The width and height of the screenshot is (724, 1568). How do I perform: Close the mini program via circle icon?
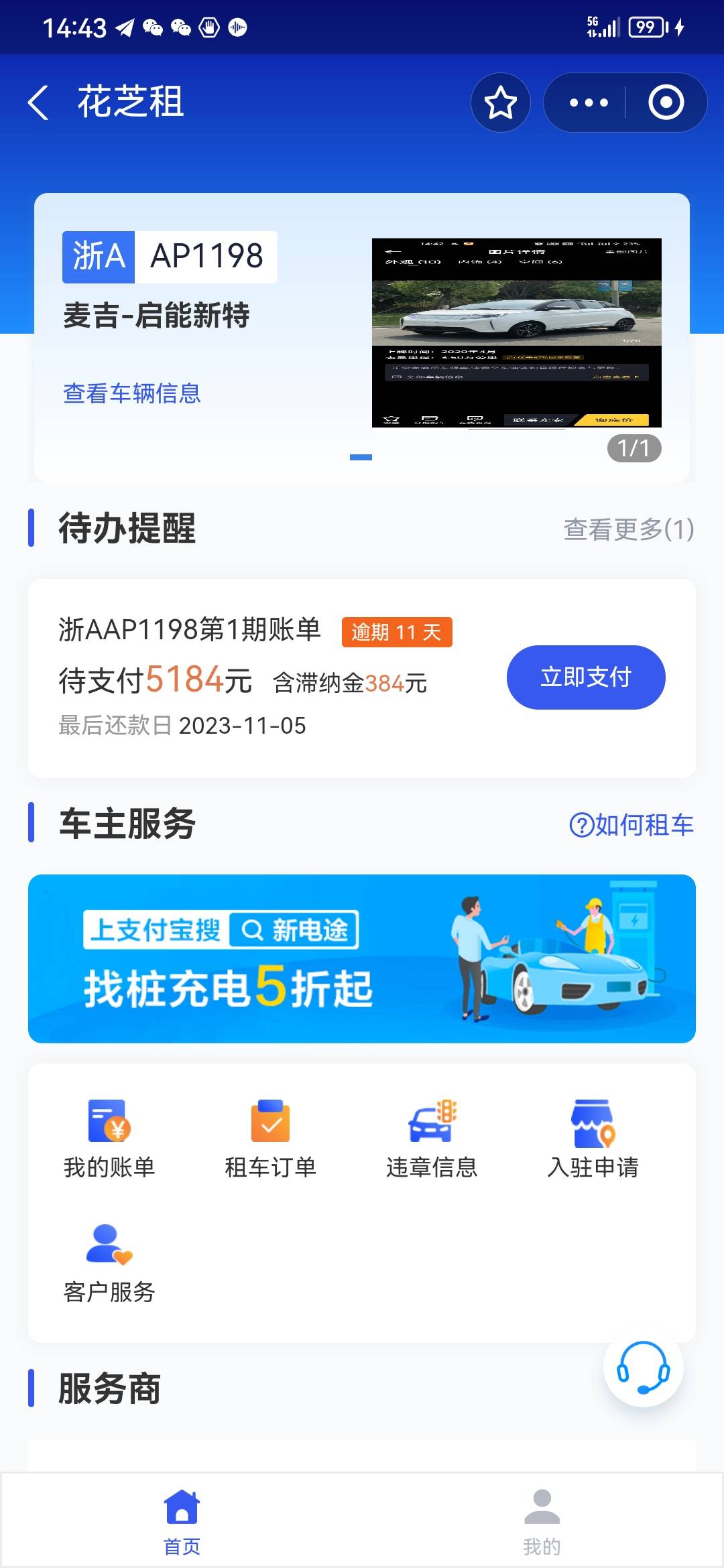(666, 103)
